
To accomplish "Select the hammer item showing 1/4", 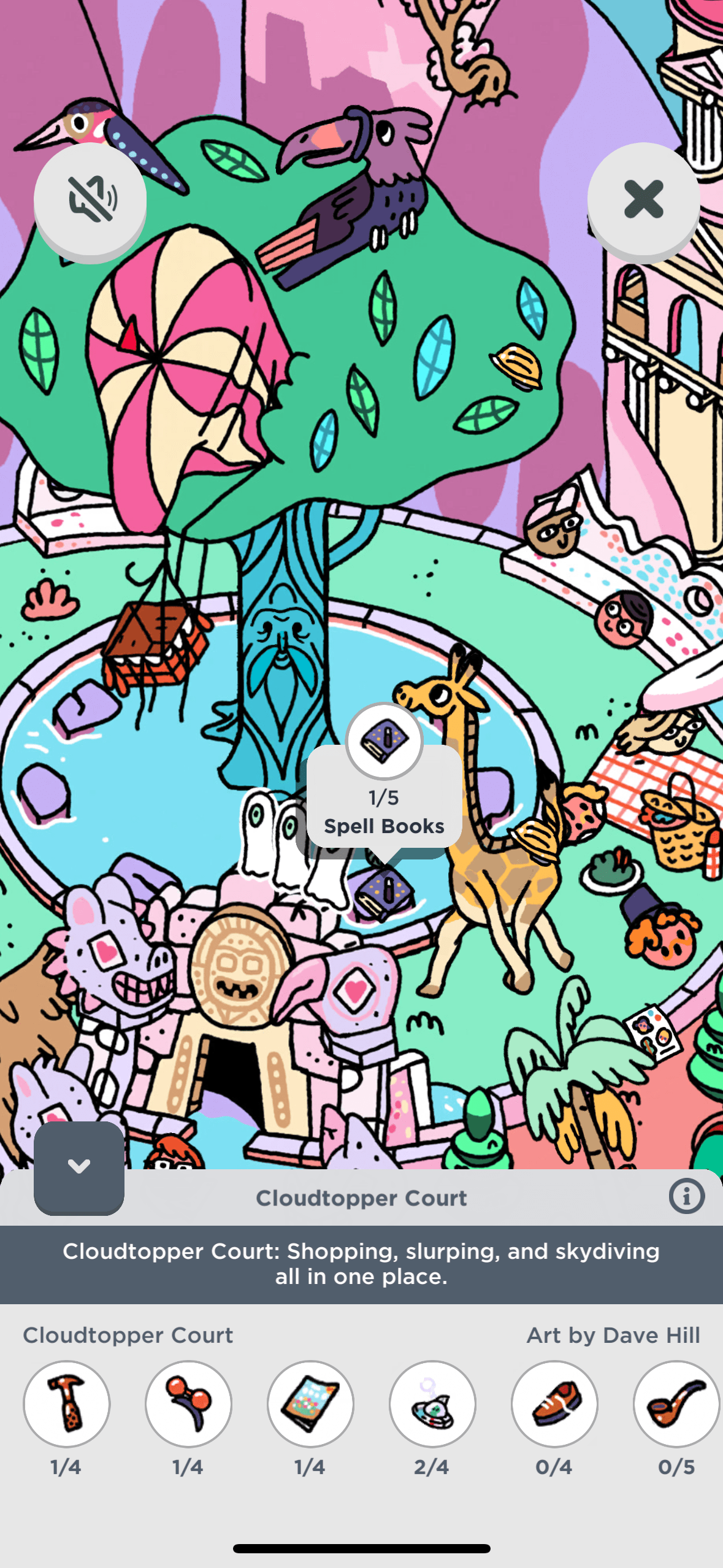I will 66,1404.
